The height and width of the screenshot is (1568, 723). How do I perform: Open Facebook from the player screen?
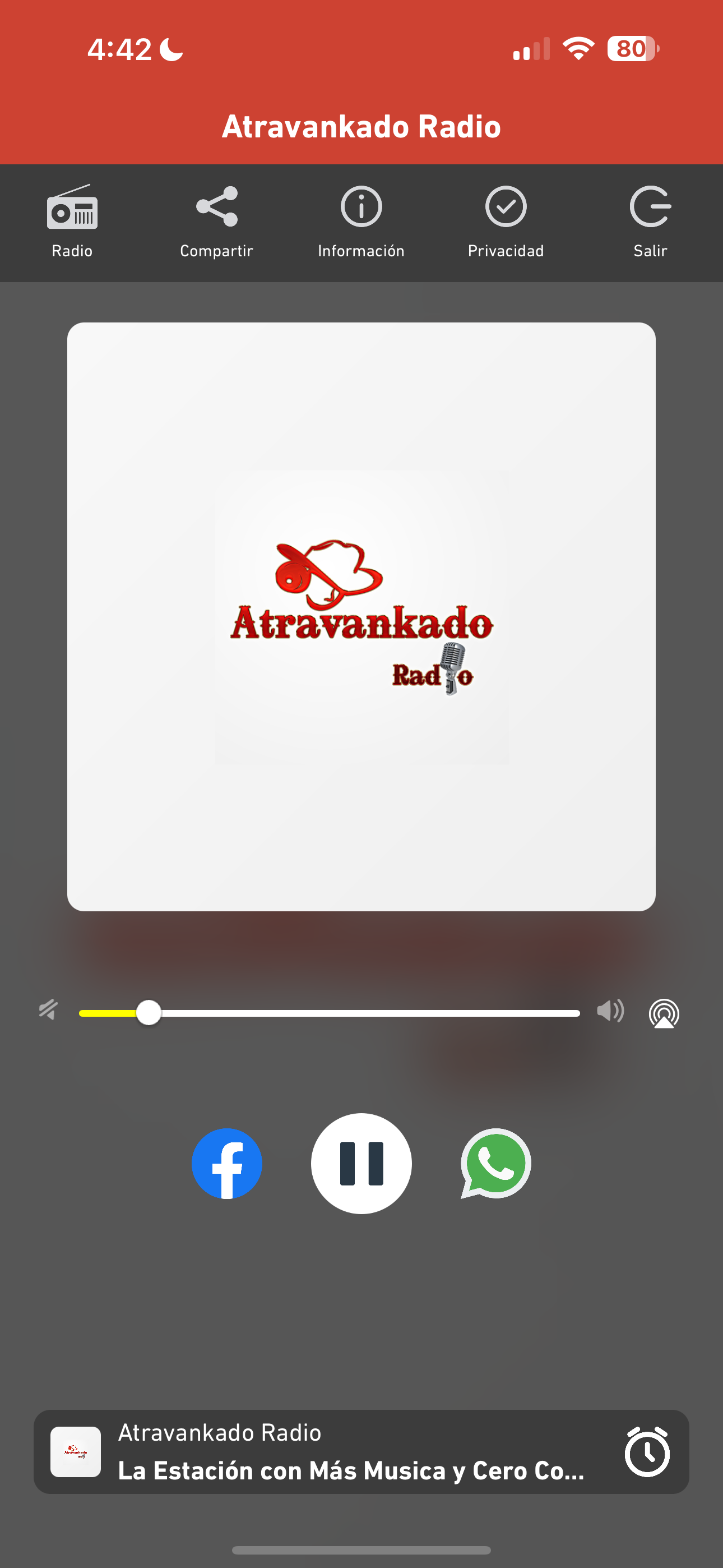[x=226, y=1163]
